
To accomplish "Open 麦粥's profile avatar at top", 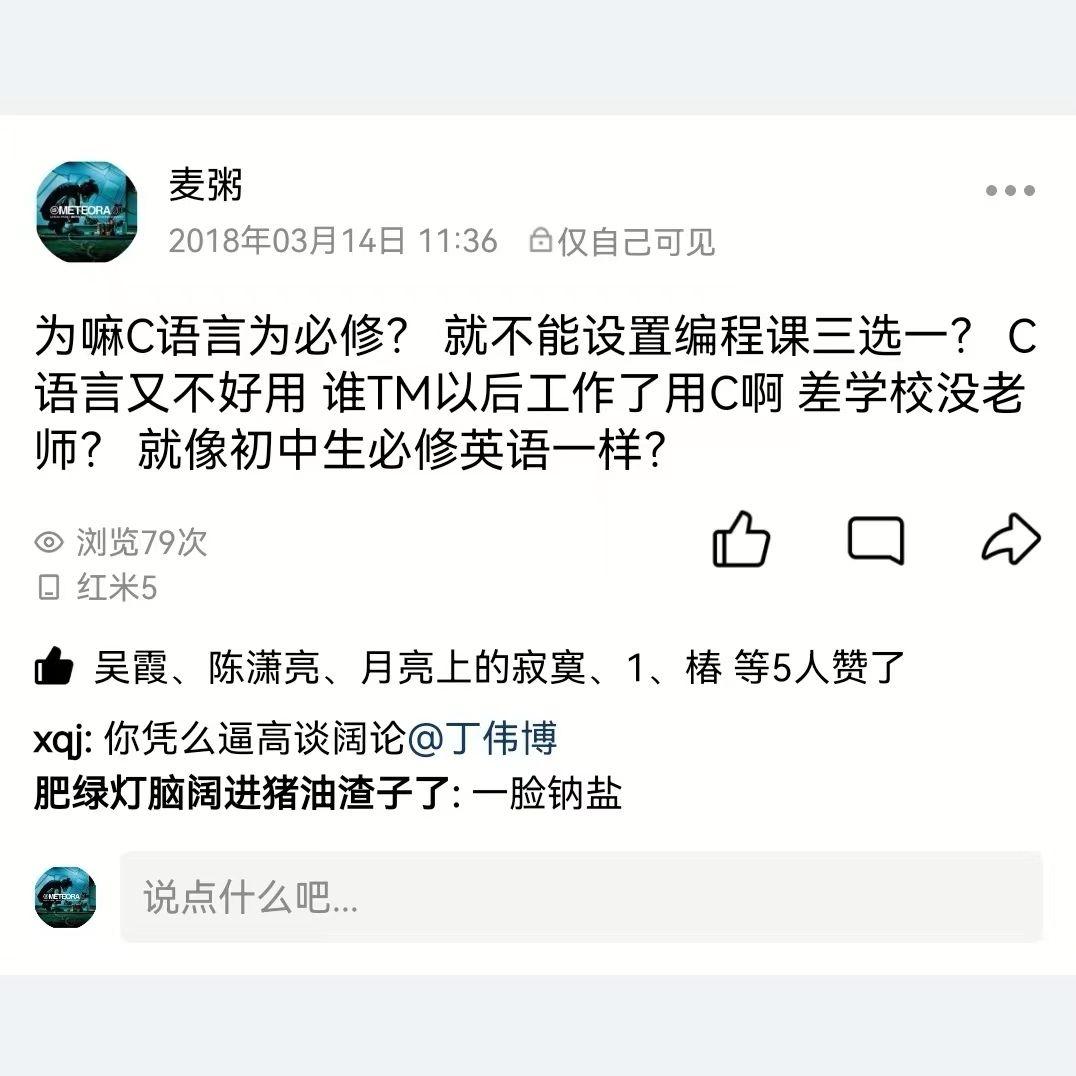I will coord(86,212).
